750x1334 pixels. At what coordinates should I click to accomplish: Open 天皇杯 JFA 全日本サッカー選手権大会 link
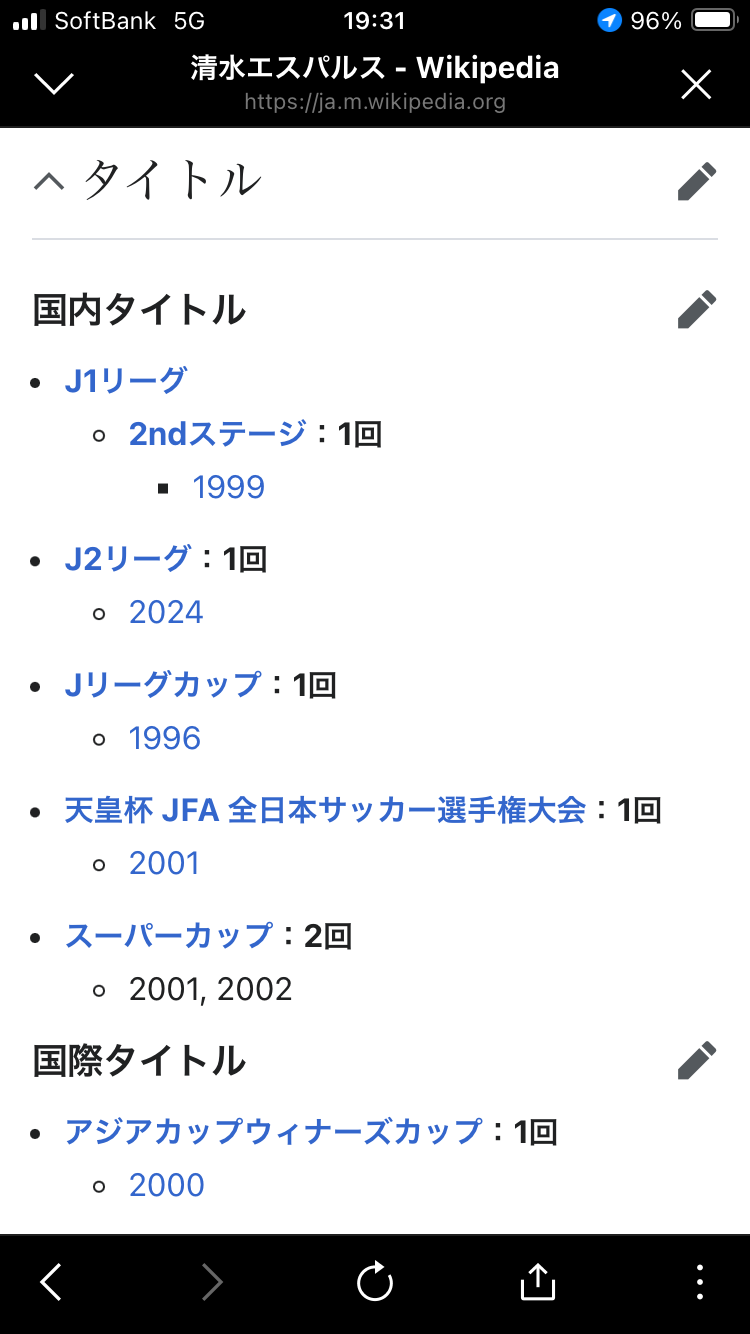pos(325,810)
